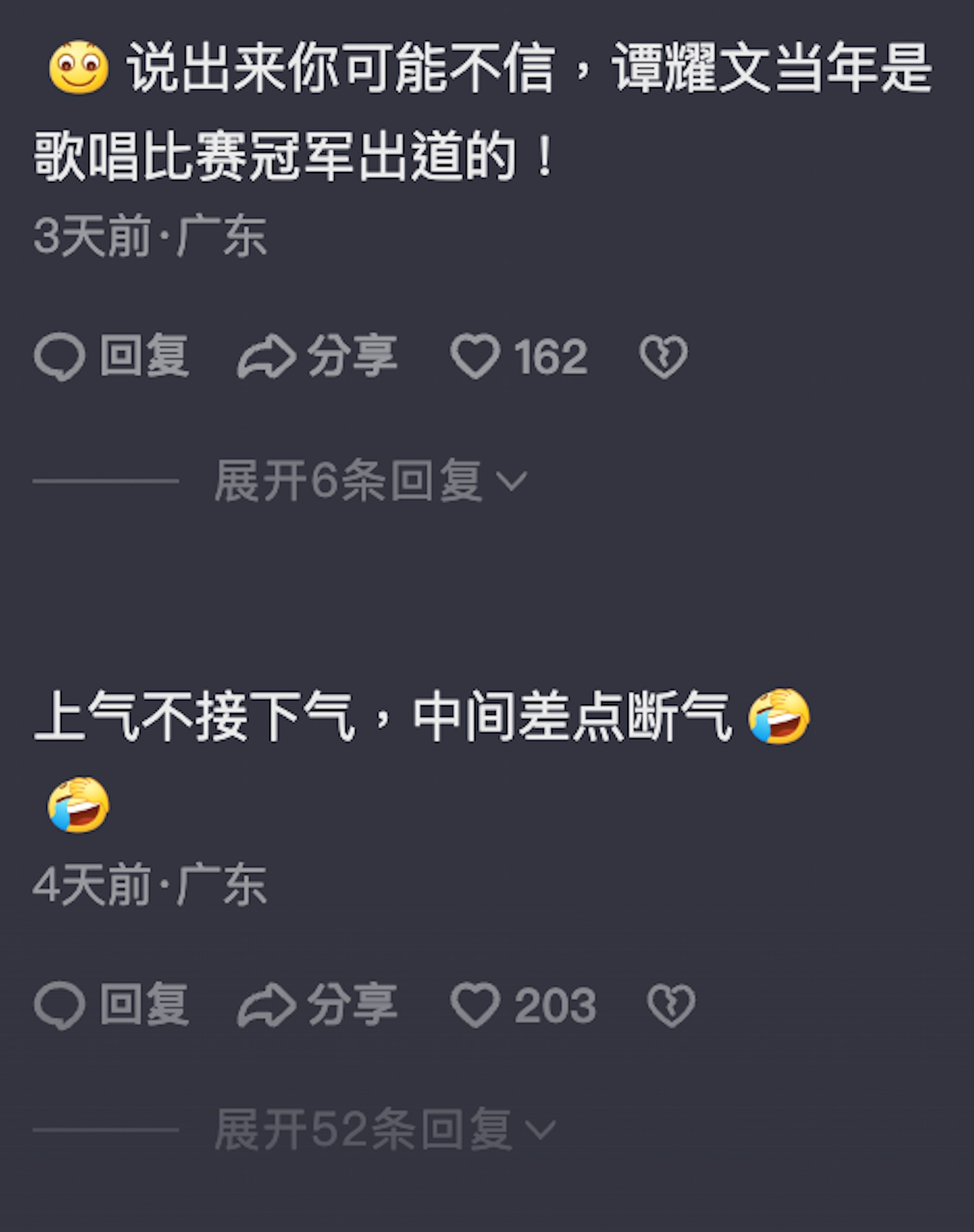Expand the 6 replies

pos(370,481)
